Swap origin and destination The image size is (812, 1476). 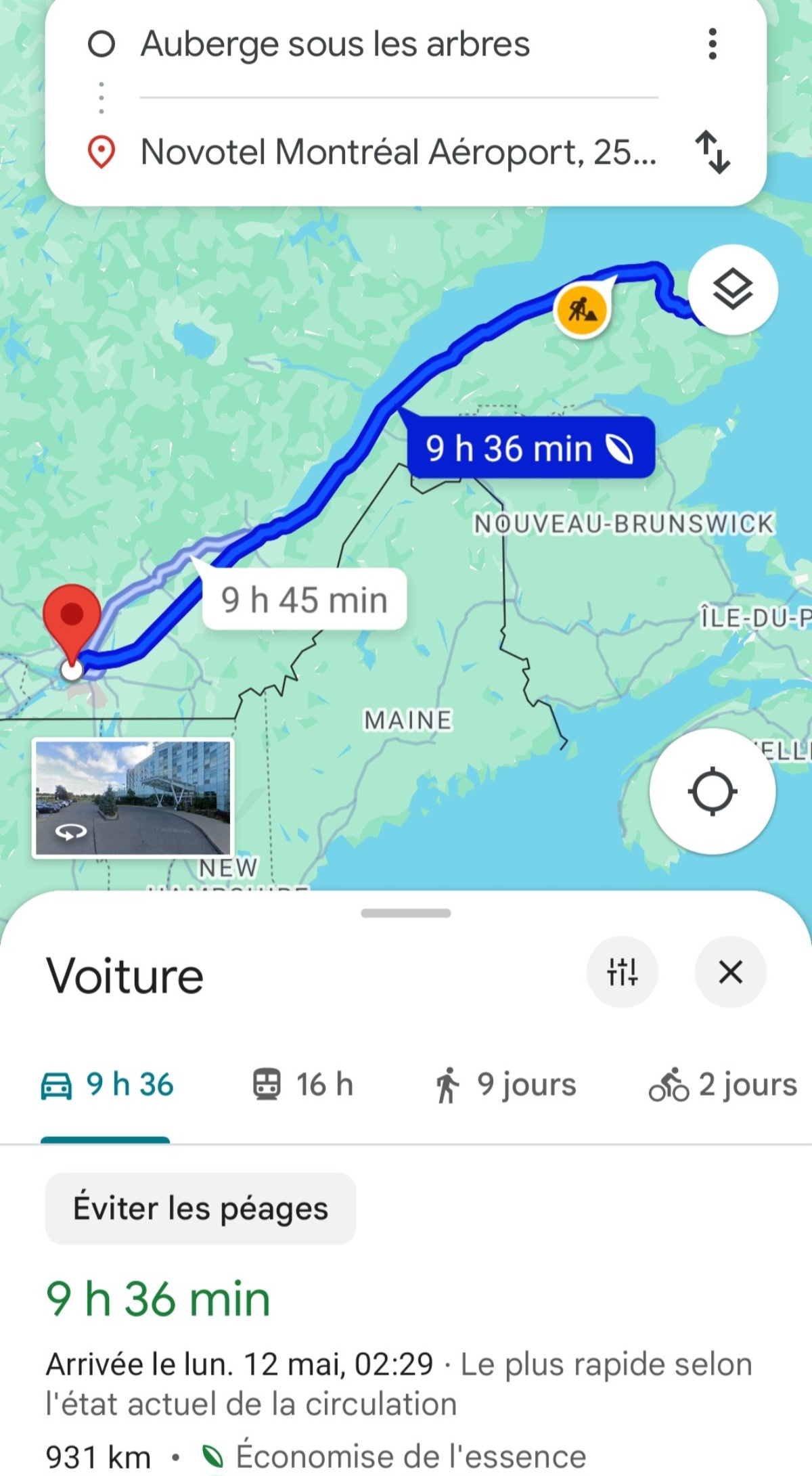(x=712, y=152)
